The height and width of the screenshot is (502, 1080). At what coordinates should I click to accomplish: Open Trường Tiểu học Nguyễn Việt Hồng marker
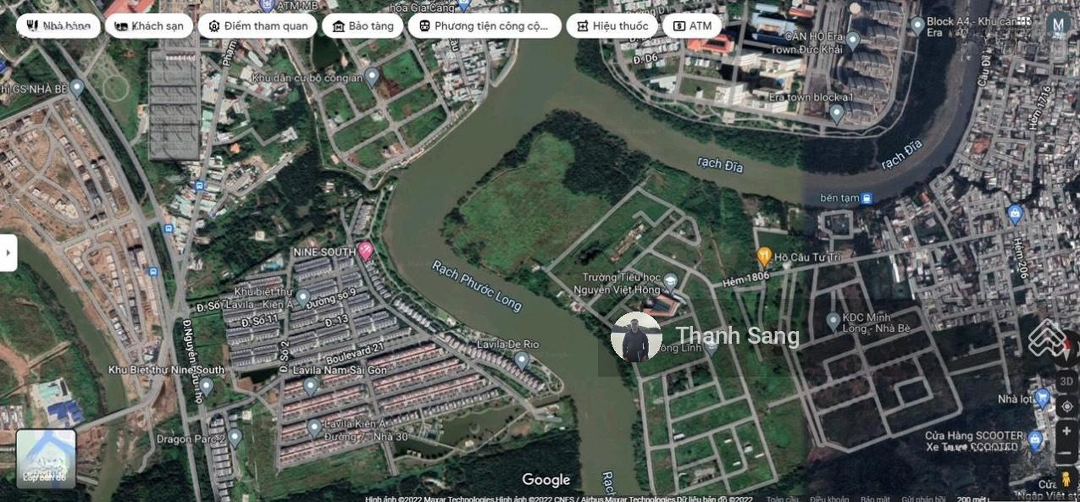coord(670,281)
